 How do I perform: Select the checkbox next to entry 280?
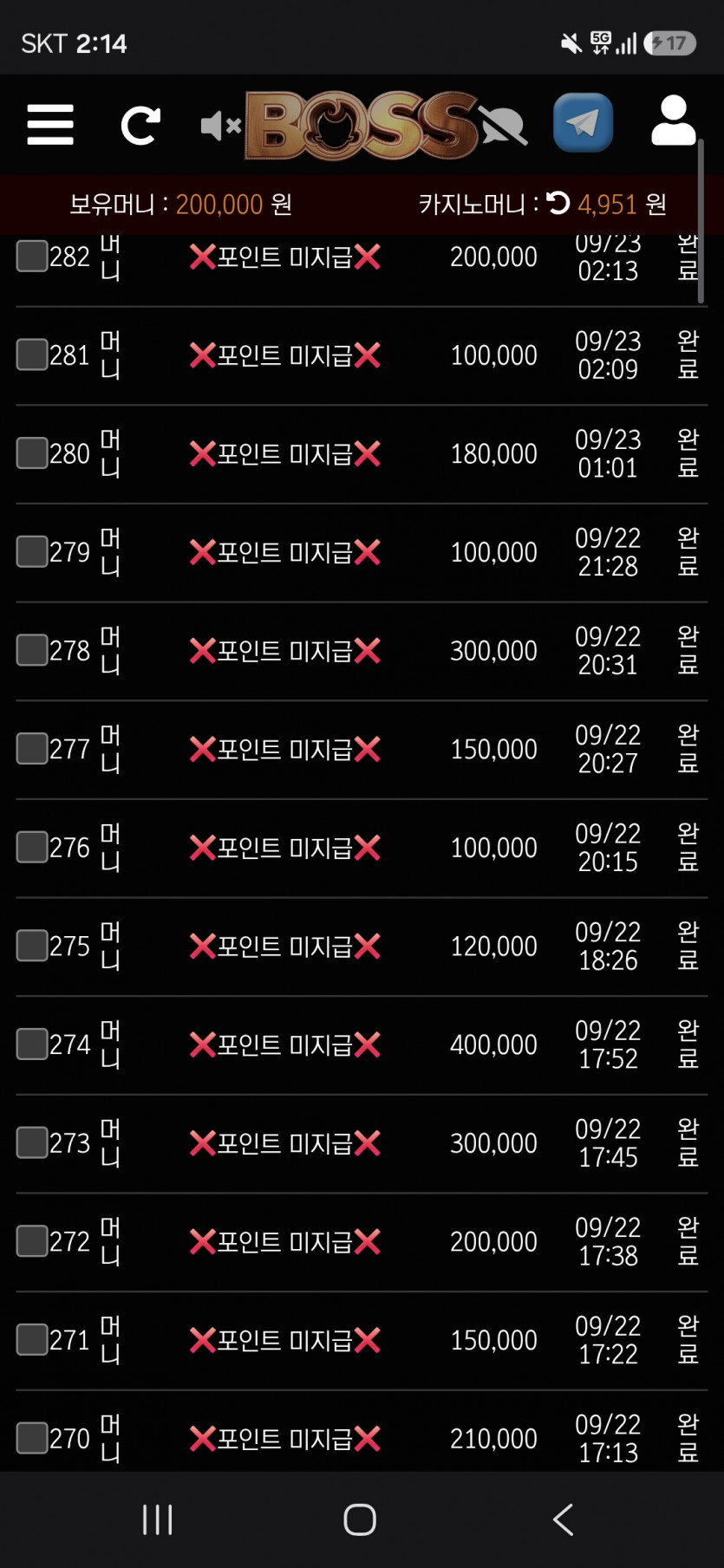[x=32, y=452]
